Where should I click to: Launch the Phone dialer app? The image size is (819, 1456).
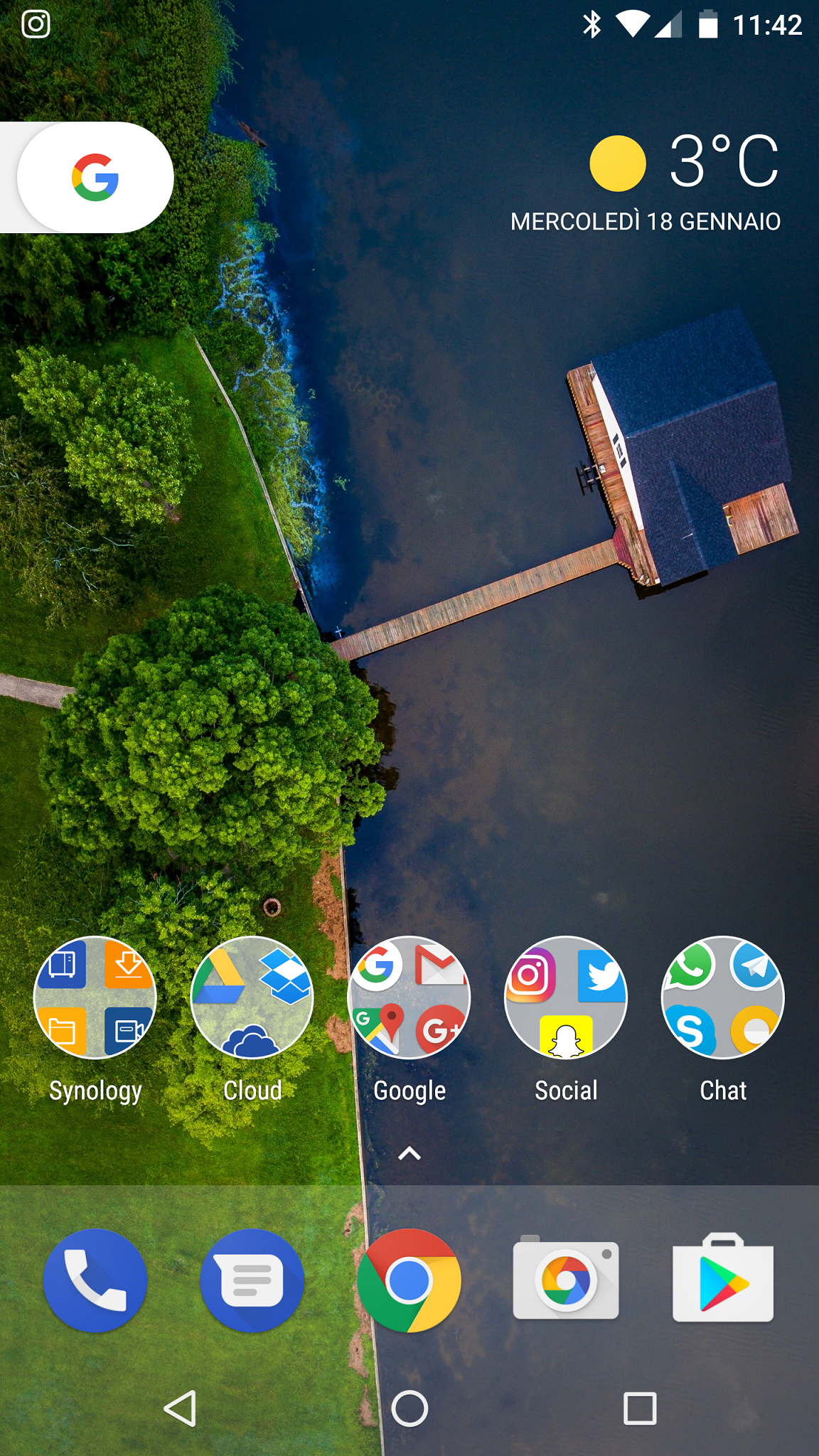coord(95,1280)
